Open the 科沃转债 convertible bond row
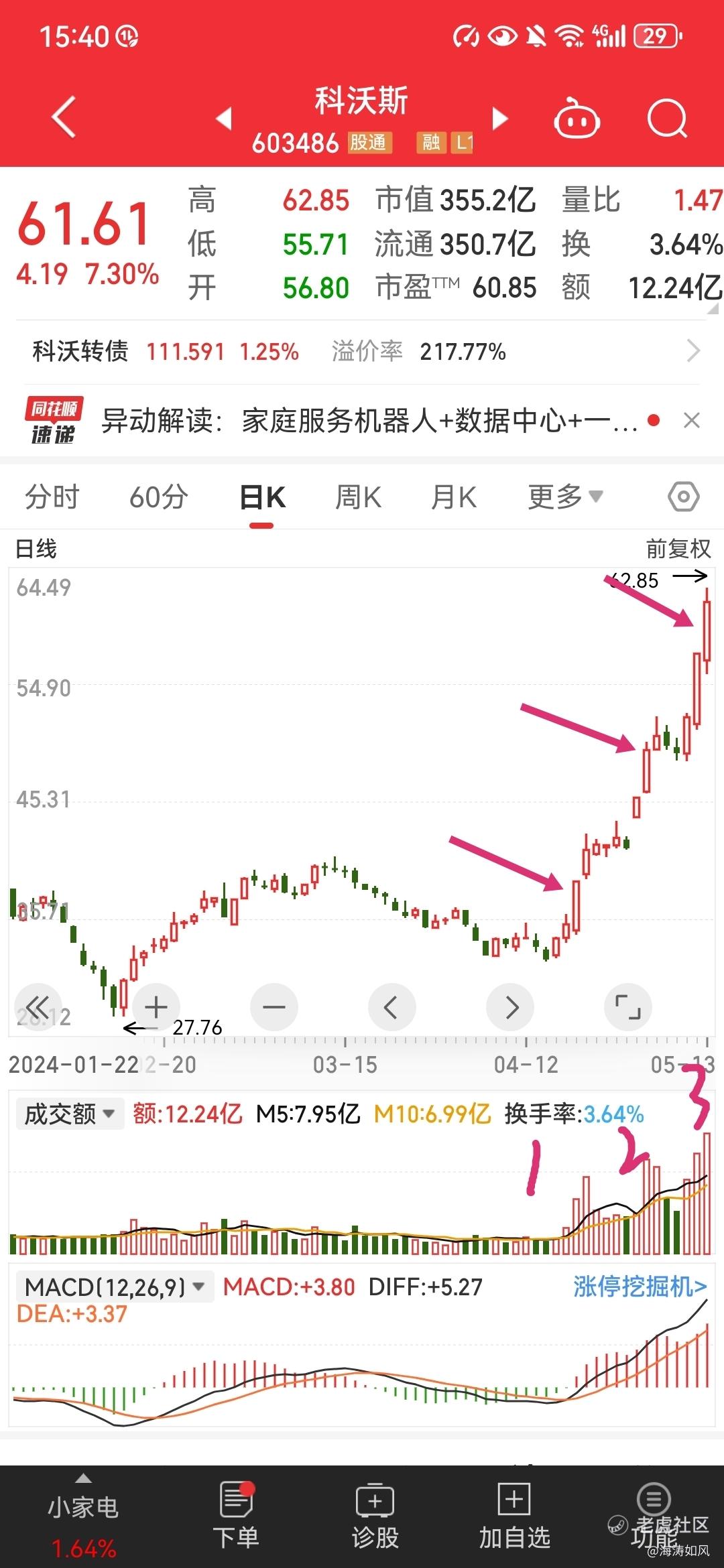 tap(362, 351)
